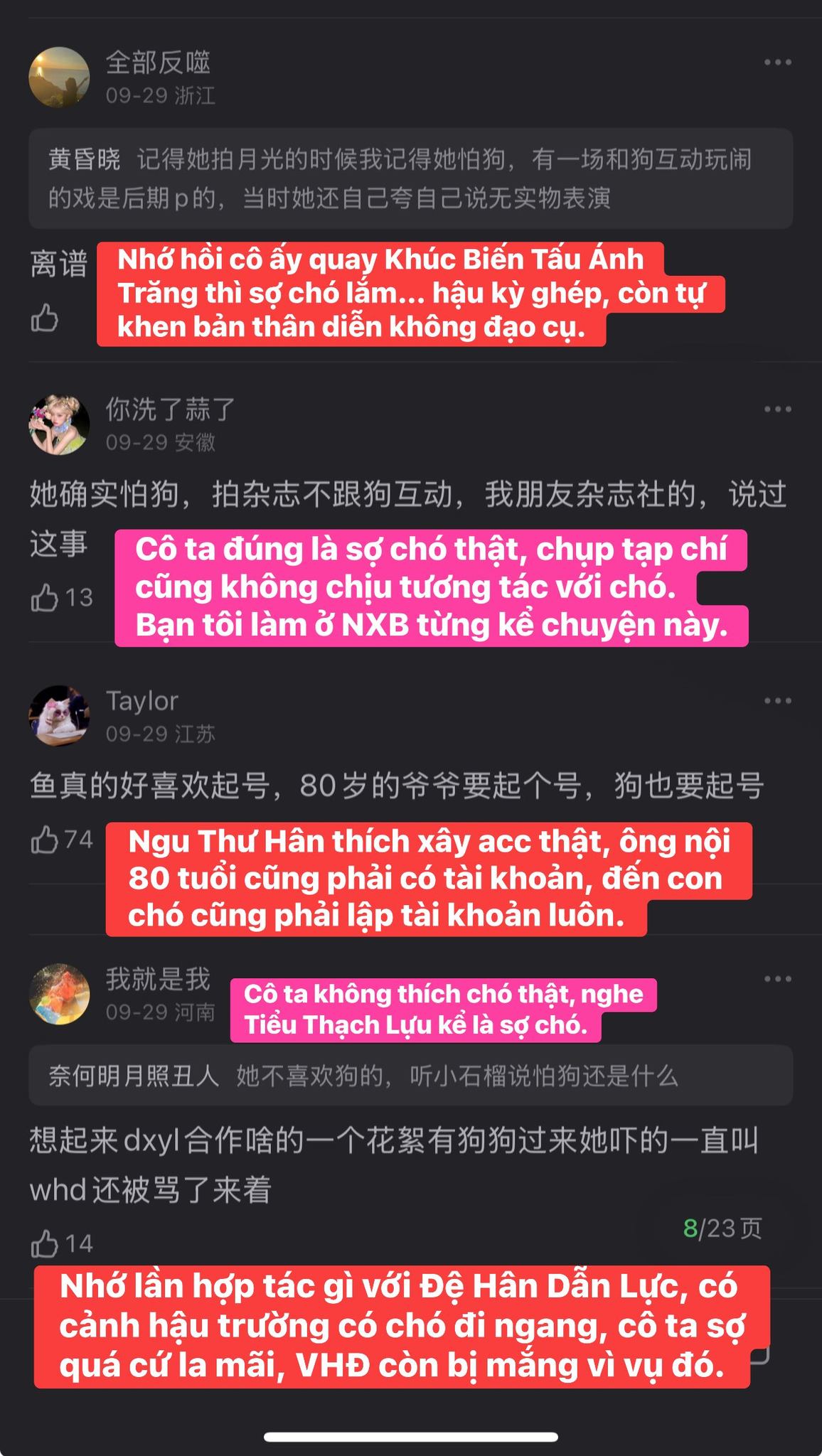Open overflow menu on 全部反噬's comment
This screenshot has height=1456, width=822.
coord(777,63)
